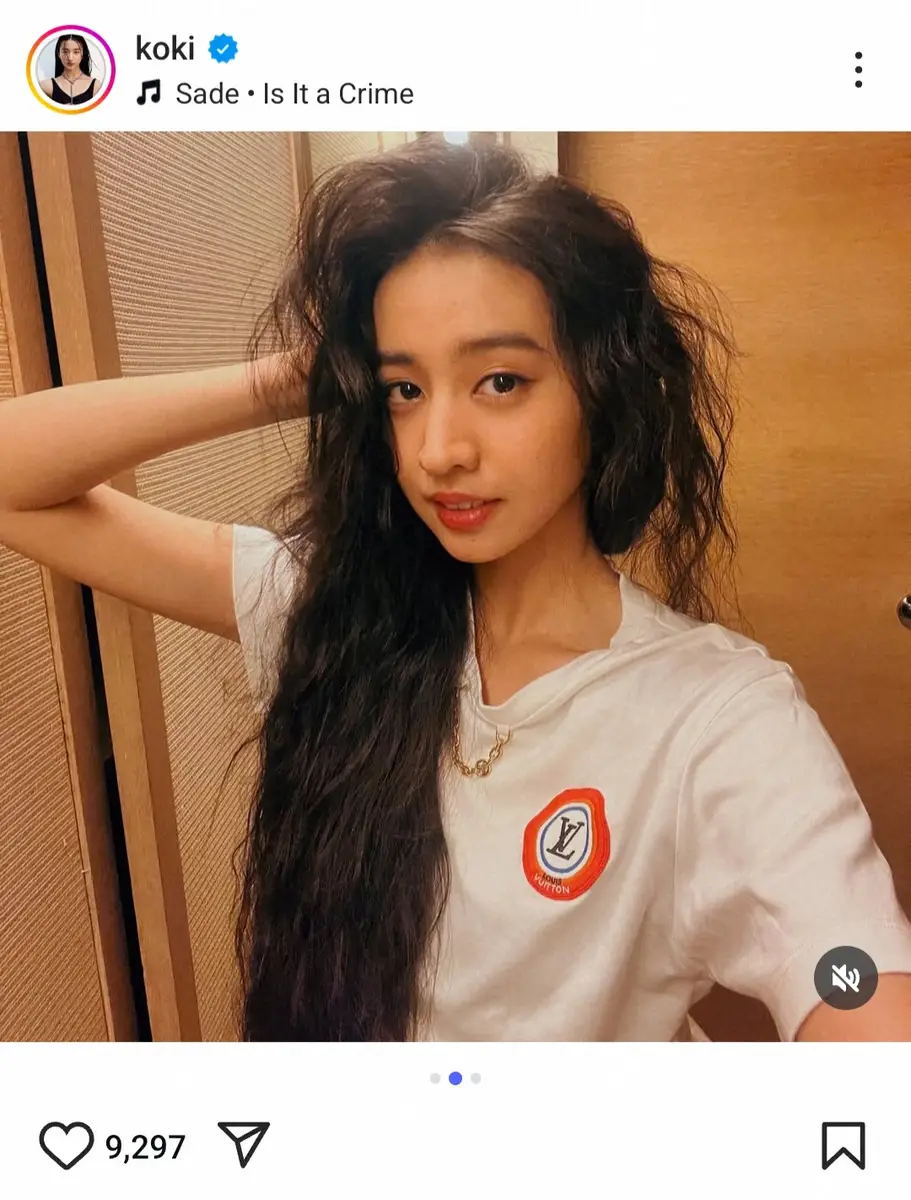Open the Sade • Is It a Crime audio
Viewport: 911px width, 1200px height.
(x=292, y=94)
